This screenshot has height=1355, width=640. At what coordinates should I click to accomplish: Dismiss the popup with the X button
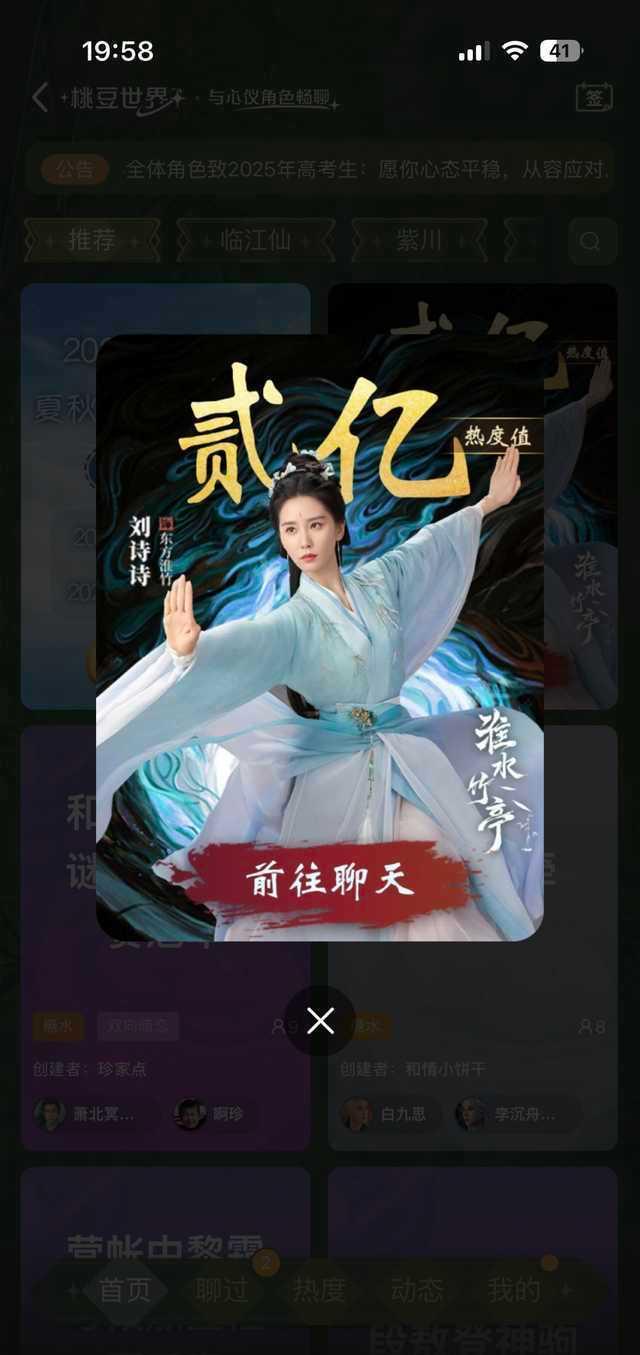(x=320, y=1020)
